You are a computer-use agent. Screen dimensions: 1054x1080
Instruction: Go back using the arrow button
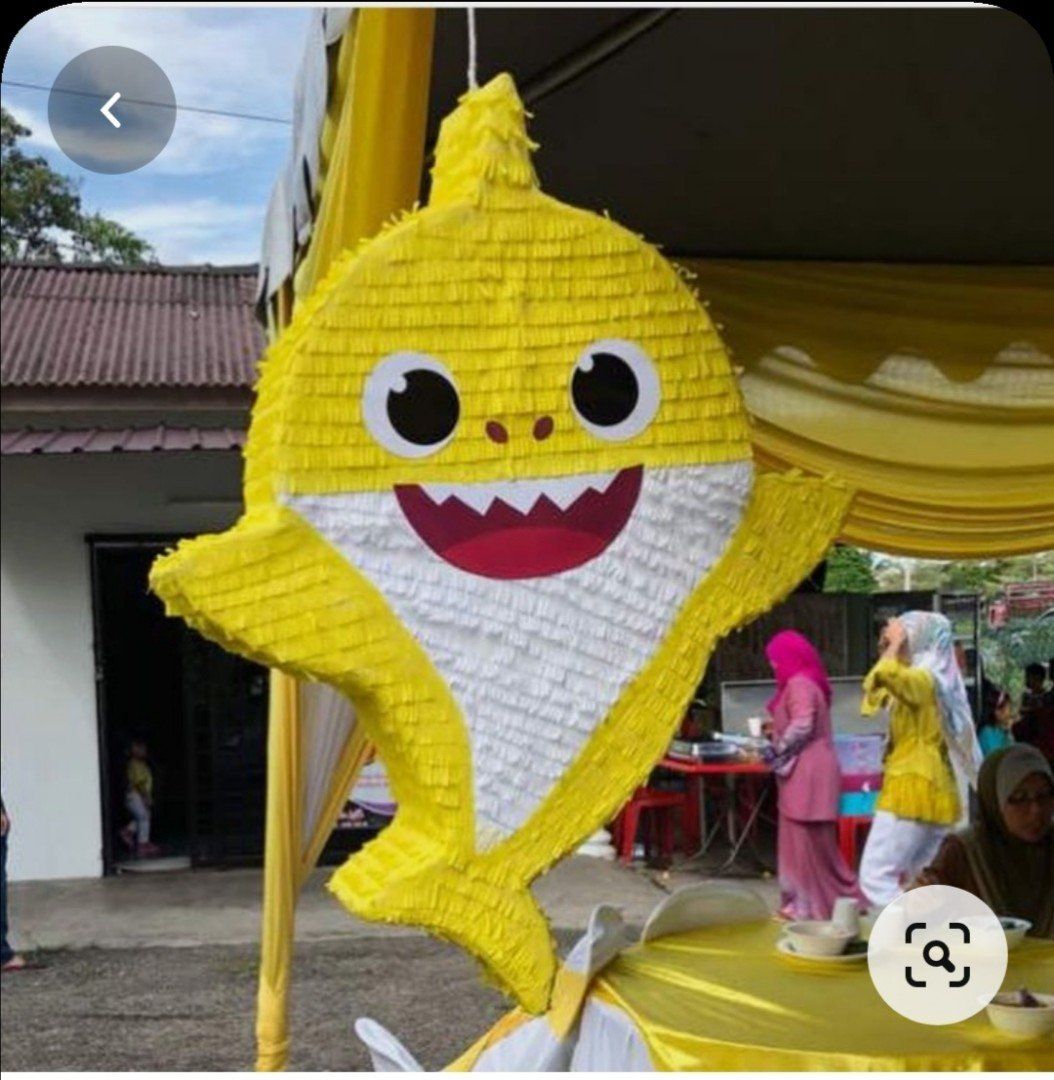pos(111,110)
